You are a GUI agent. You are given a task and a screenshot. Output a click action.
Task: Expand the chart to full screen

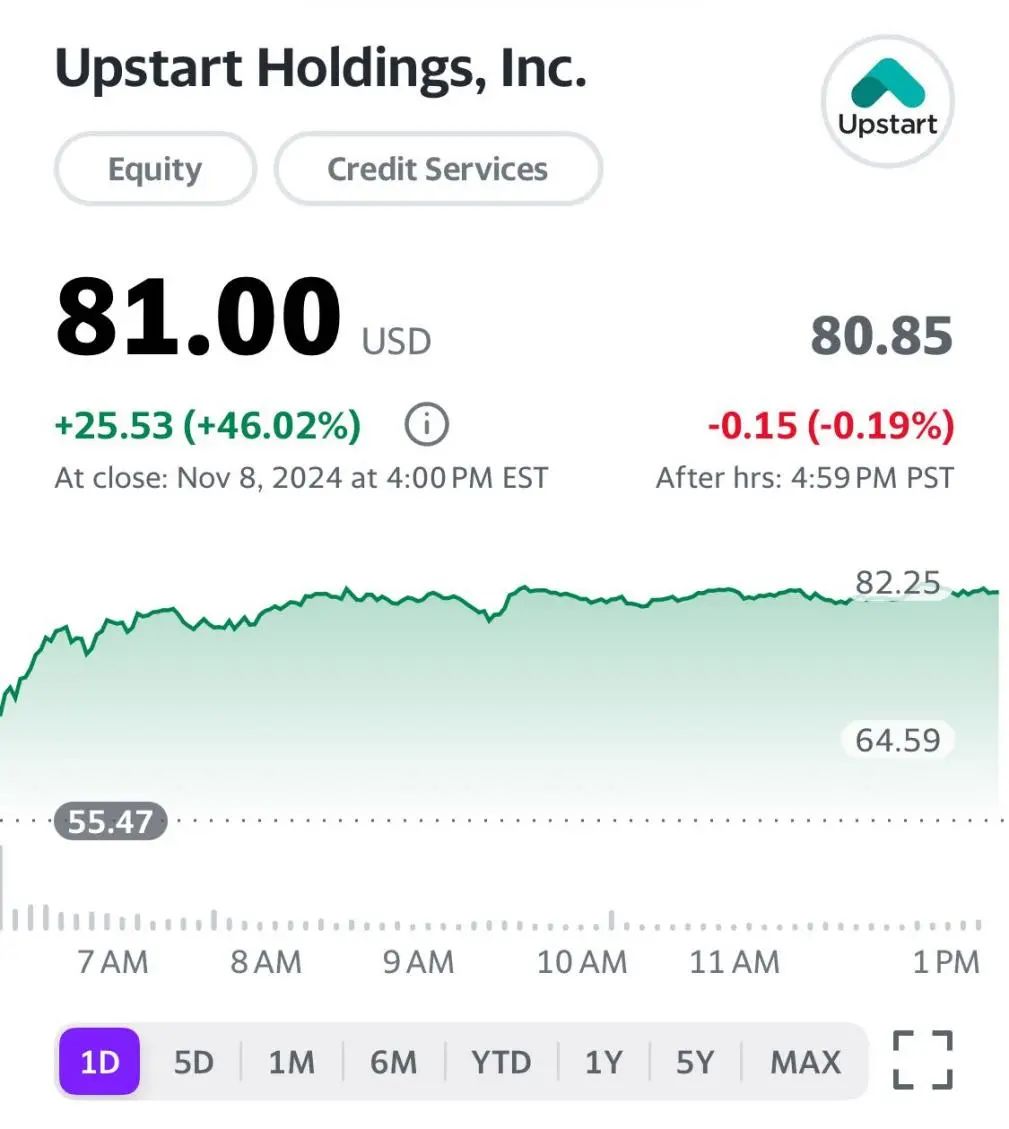click(923, 1060)
